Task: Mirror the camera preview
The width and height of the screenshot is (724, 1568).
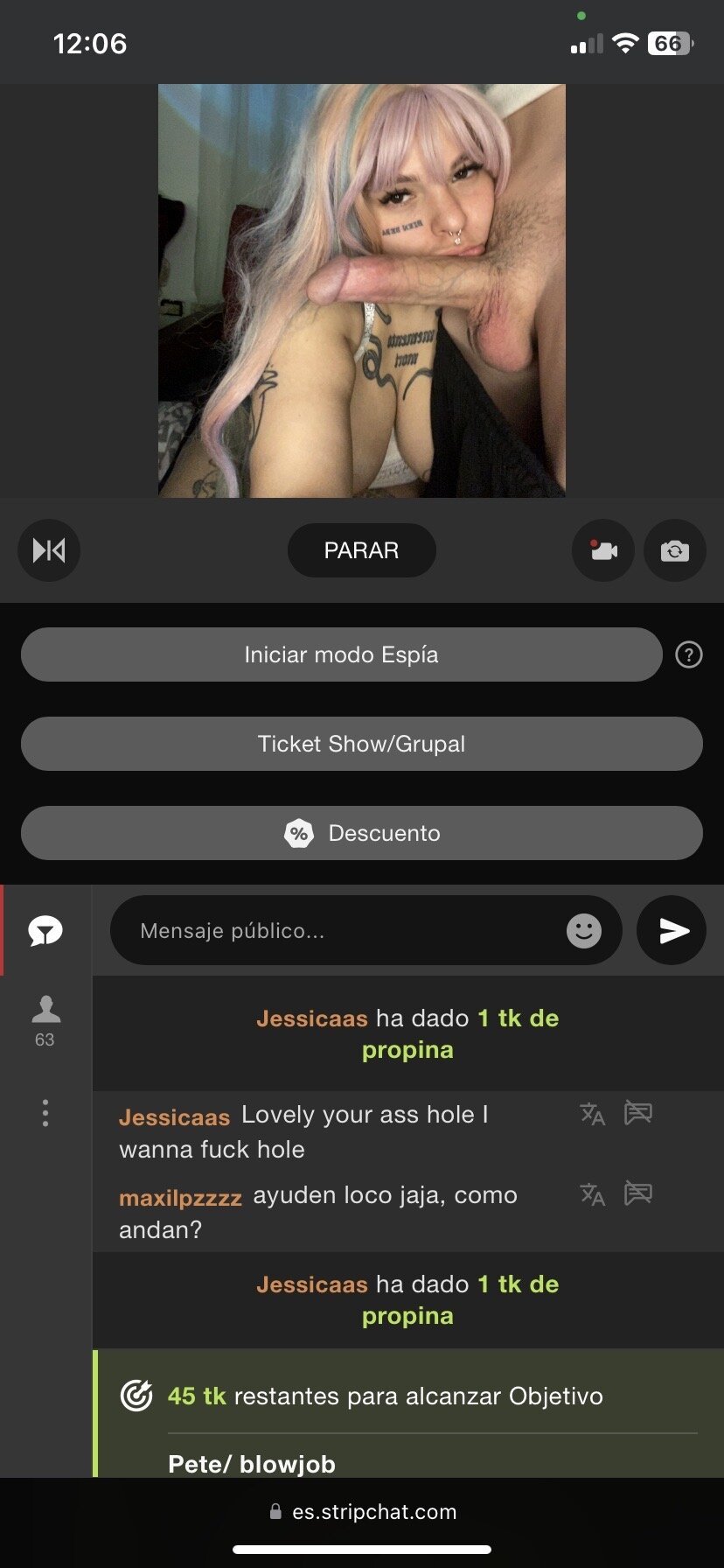Action: tap(49, 550)
